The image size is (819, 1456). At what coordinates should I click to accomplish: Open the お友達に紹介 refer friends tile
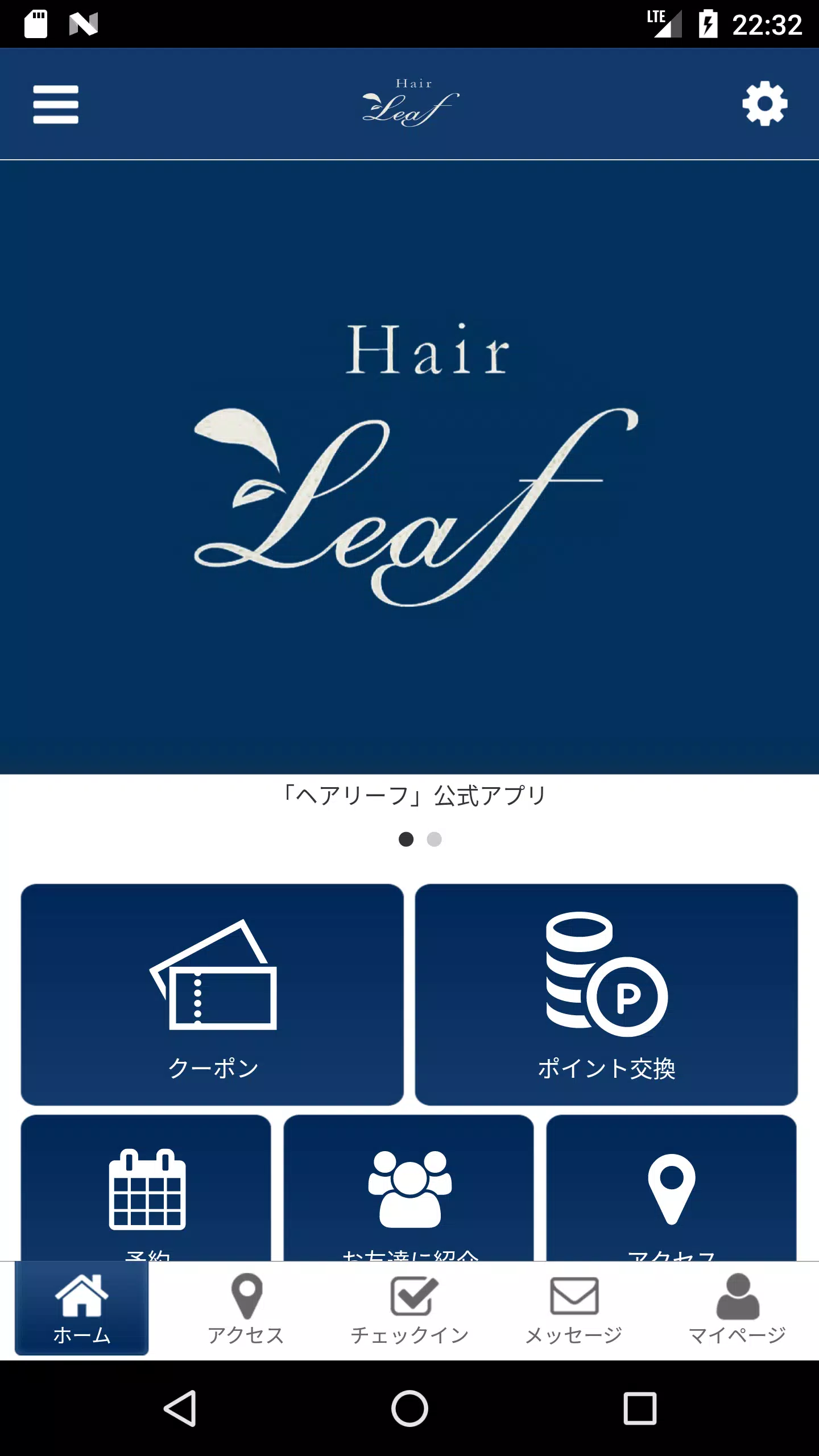click(x=409, y=1189)
